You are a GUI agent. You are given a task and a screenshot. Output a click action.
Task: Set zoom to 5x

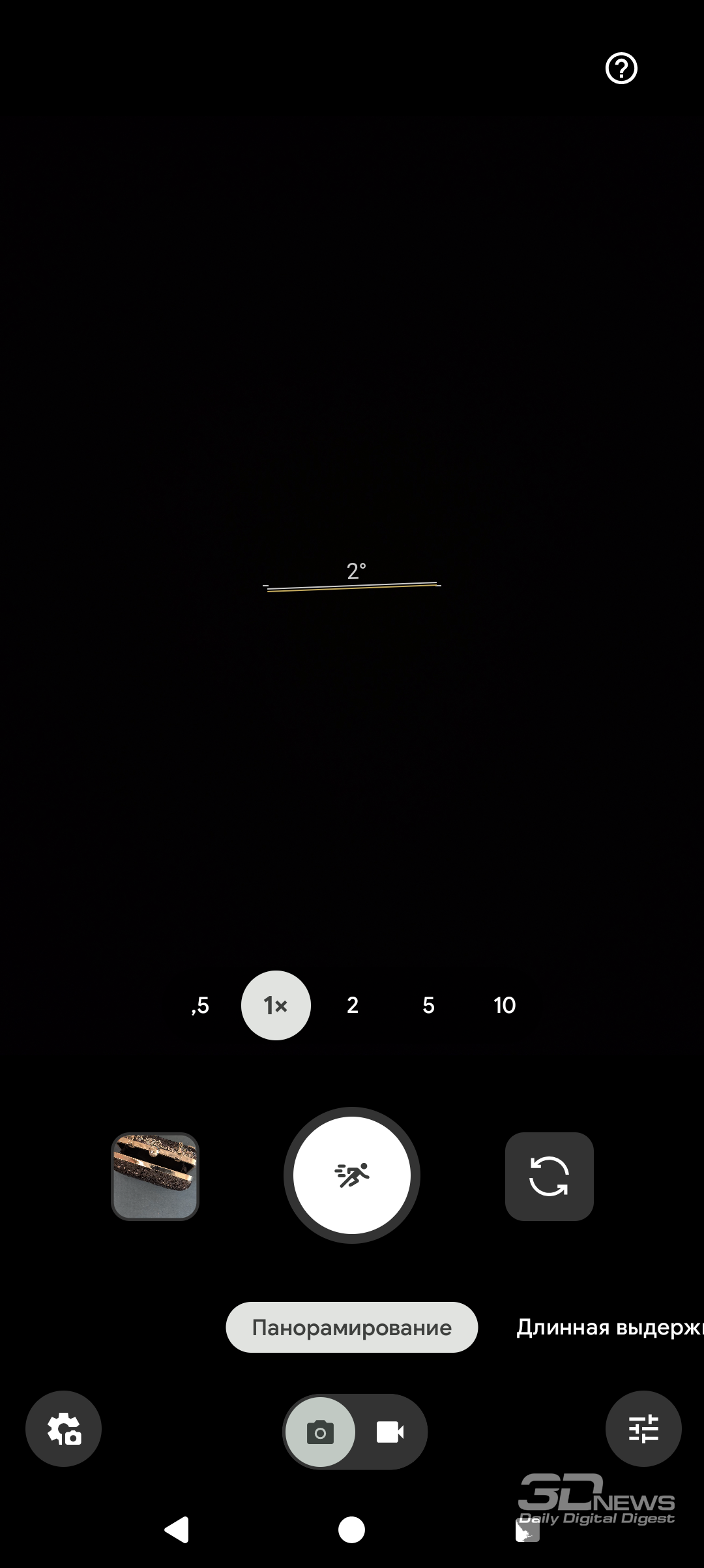pos(428,1005)
